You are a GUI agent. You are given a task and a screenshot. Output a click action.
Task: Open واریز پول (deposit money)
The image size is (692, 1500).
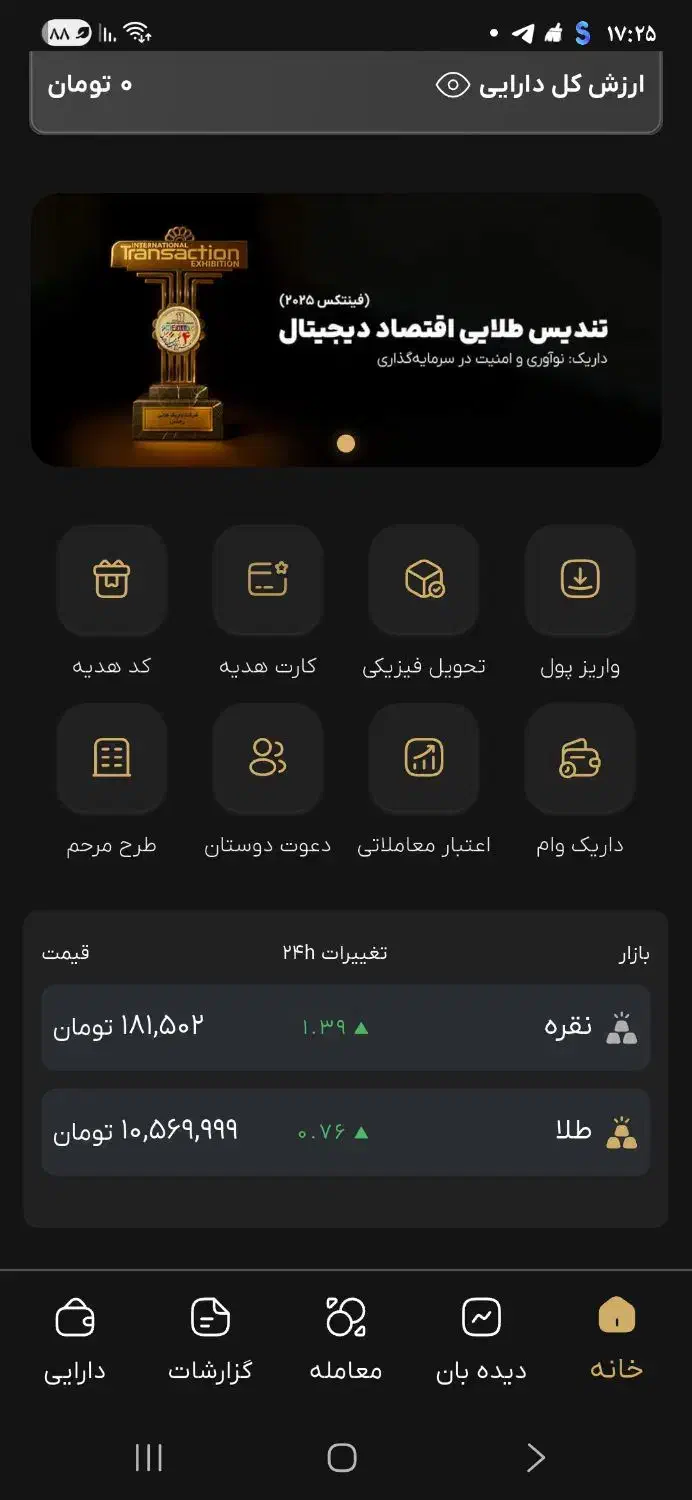click(x=580, y=581)
